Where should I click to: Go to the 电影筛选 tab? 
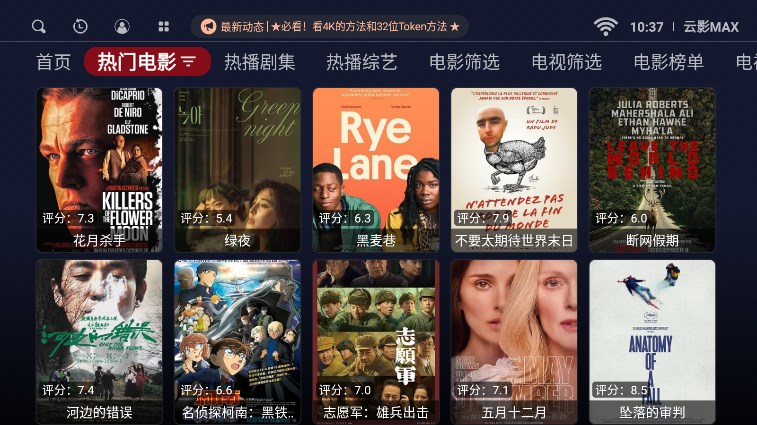click(x=464, y=62)
